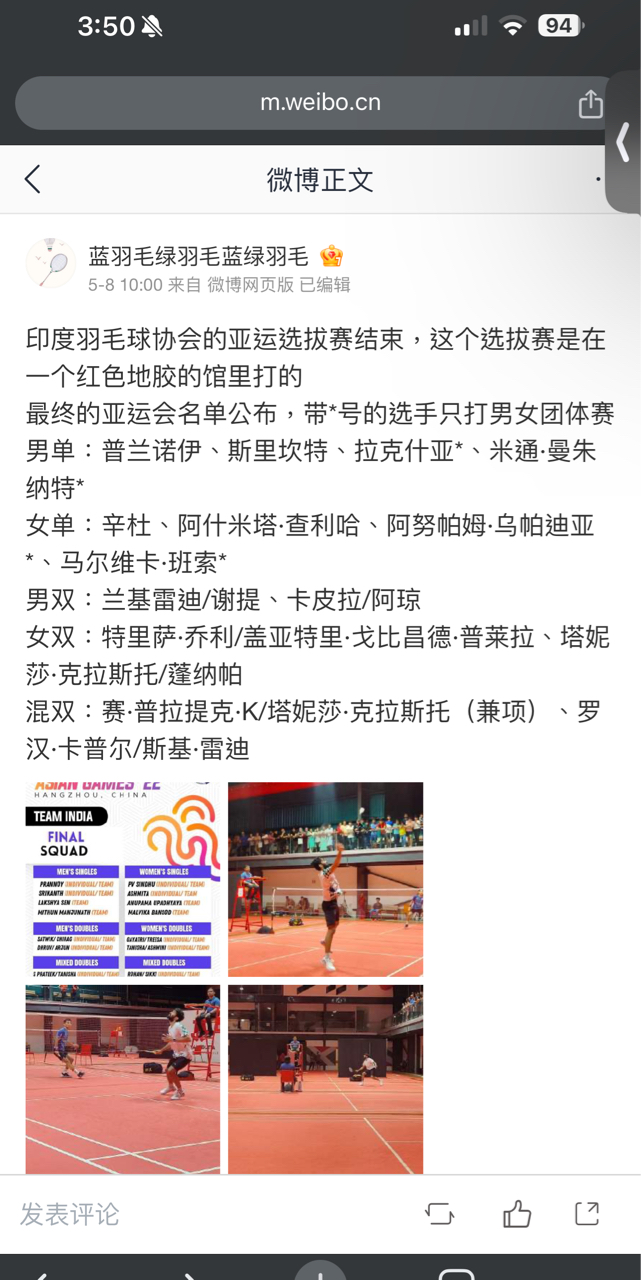Image resolution: width=641 pixels, height=1280 pixels.
Task: Open the photo of player lunging
Action: [x=325, y=1079]
